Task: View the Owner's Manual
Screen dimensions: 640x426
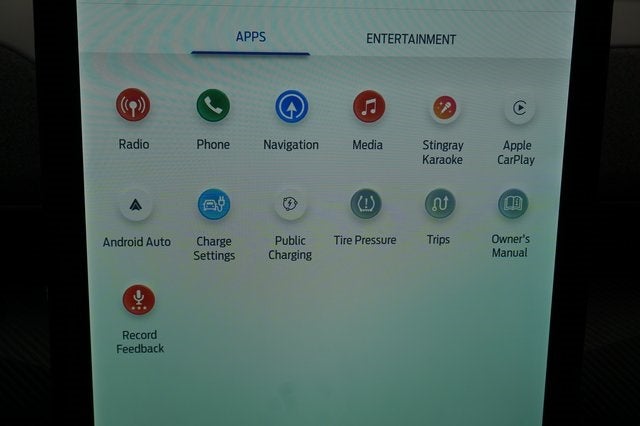Action: 512,204
